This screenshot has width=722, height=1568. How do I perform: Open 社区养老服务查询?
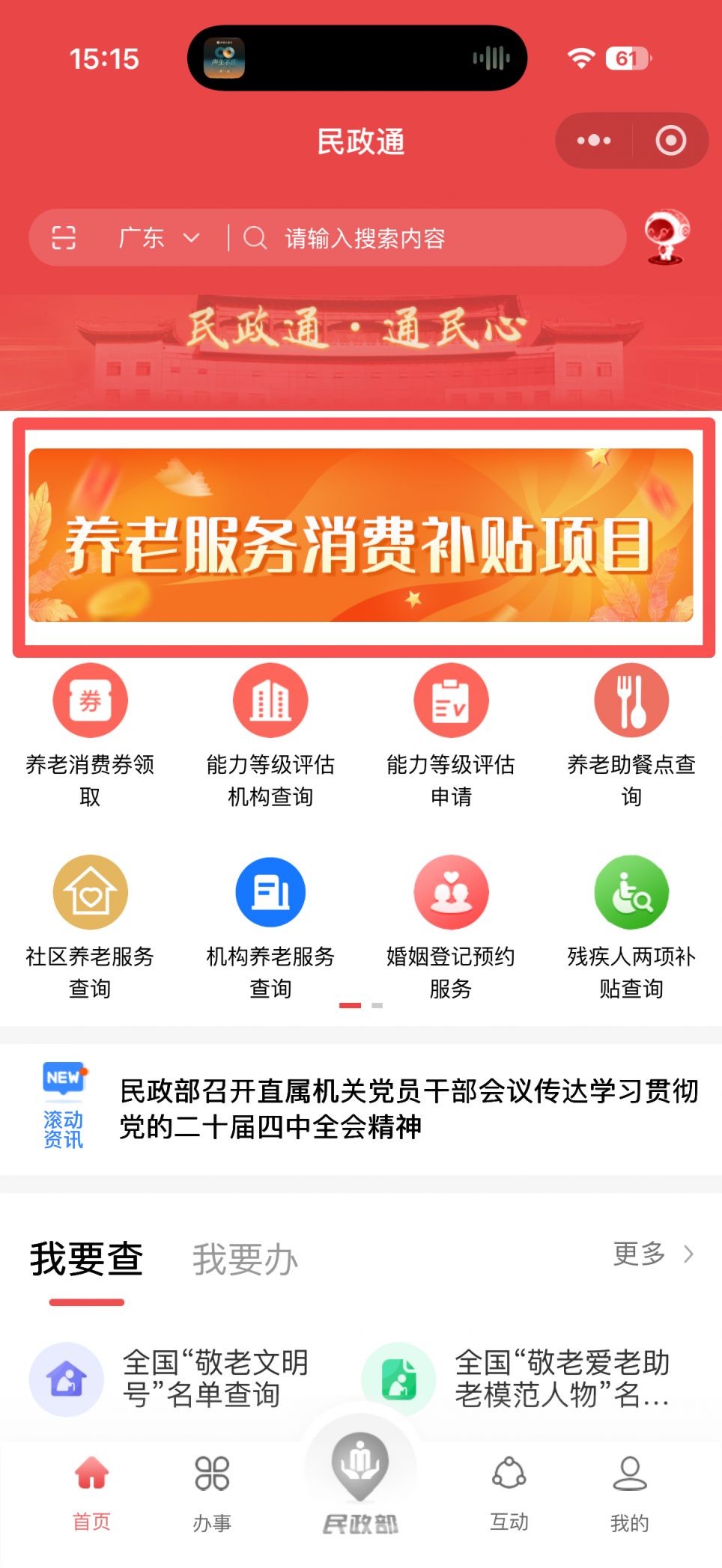click(90, 925)
